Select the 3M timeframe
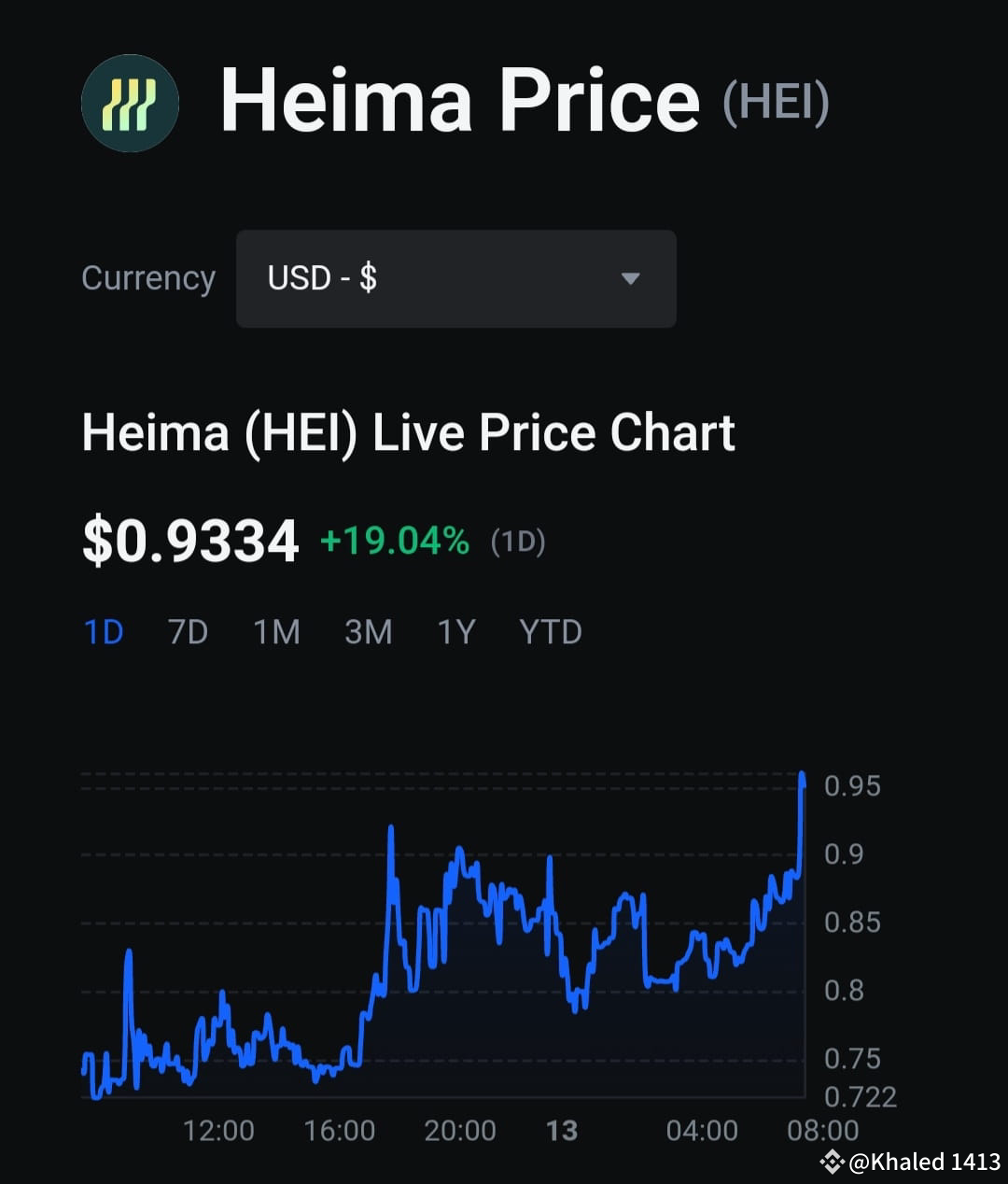Image resolution: width=1008 pixels, height=1184 pixels. point(368,632)
